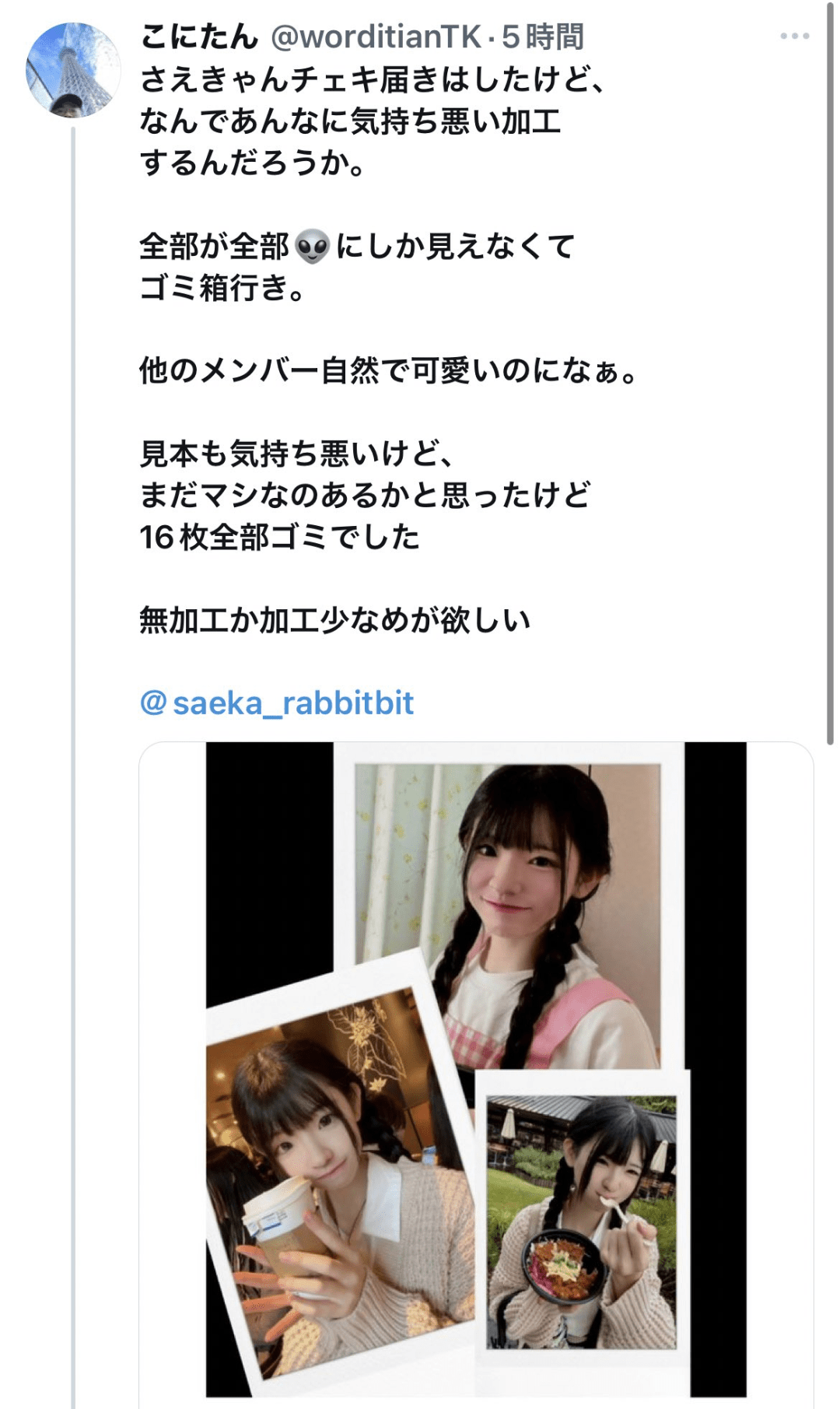
Task: Open profile via @worditianTK handle
Action: tap(376, 37)
